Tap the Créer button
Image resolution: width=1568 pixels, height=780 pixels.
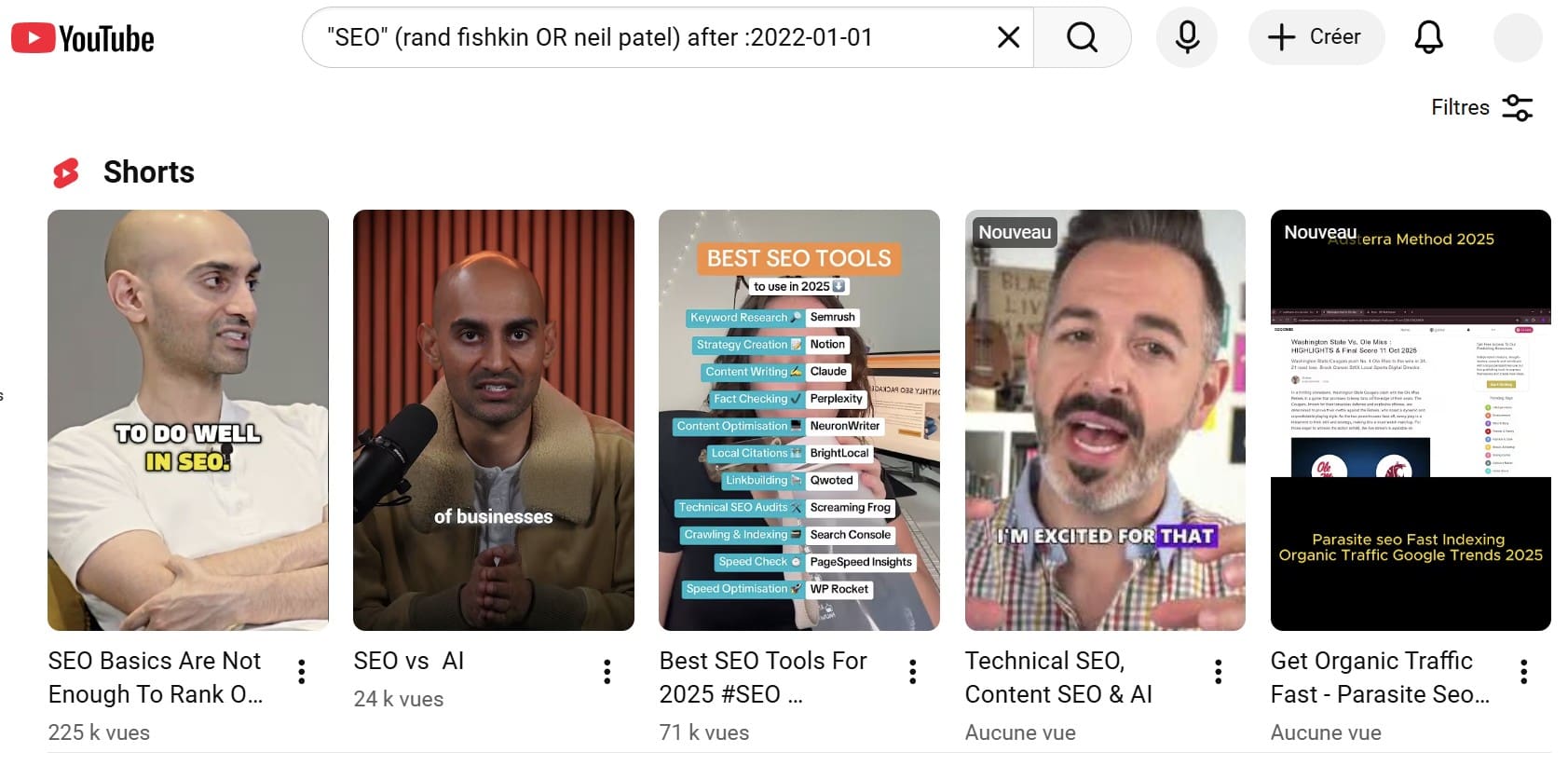[x=1316, y=37]
